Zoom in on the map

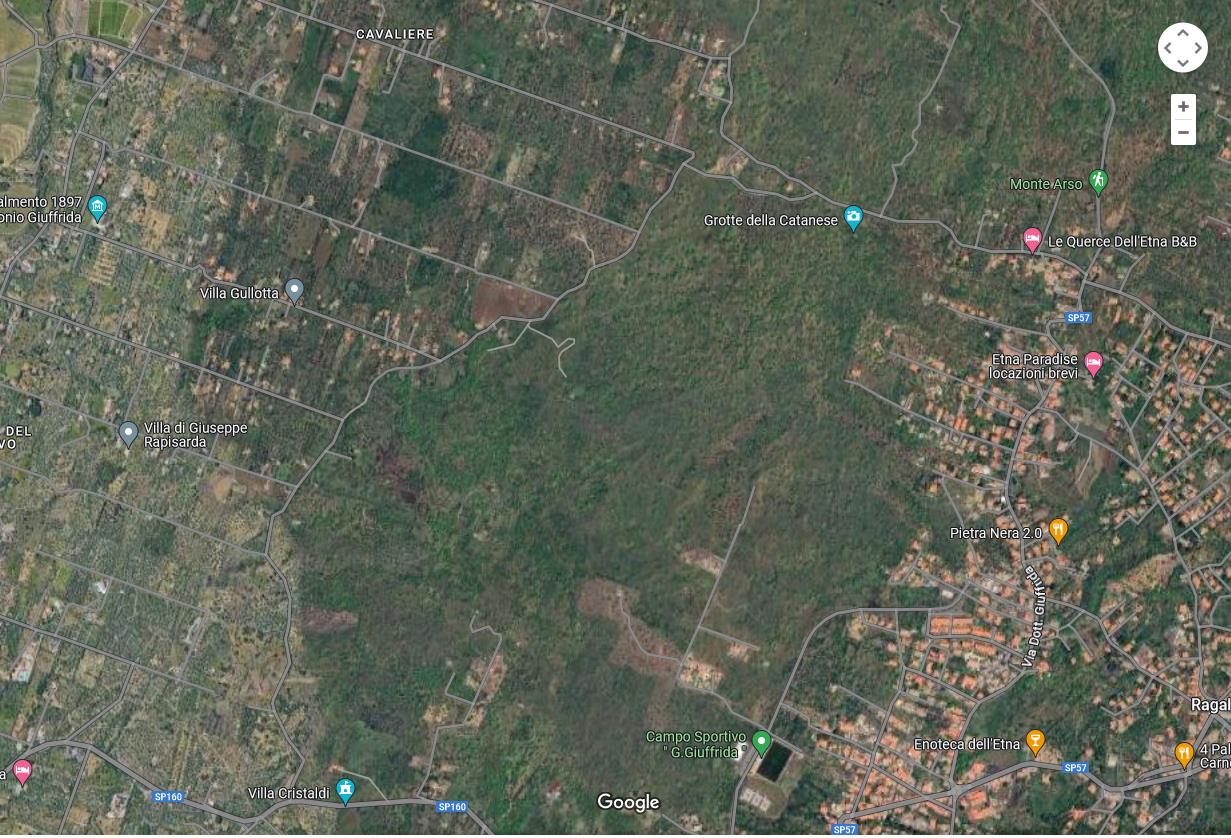[x=1183, y=107]
